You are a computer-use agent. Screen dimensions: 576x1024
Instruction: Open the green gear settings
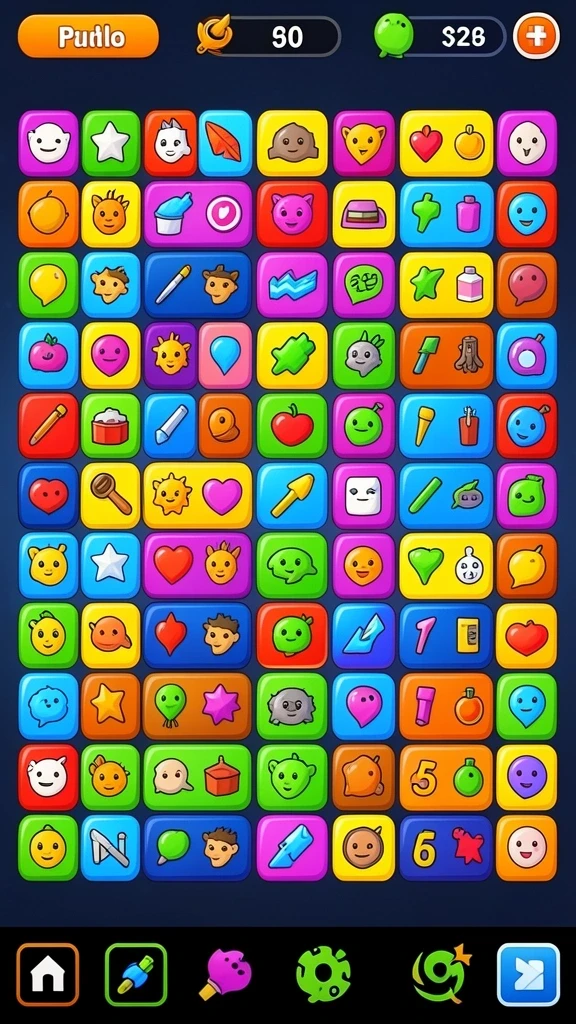[323, 974]
